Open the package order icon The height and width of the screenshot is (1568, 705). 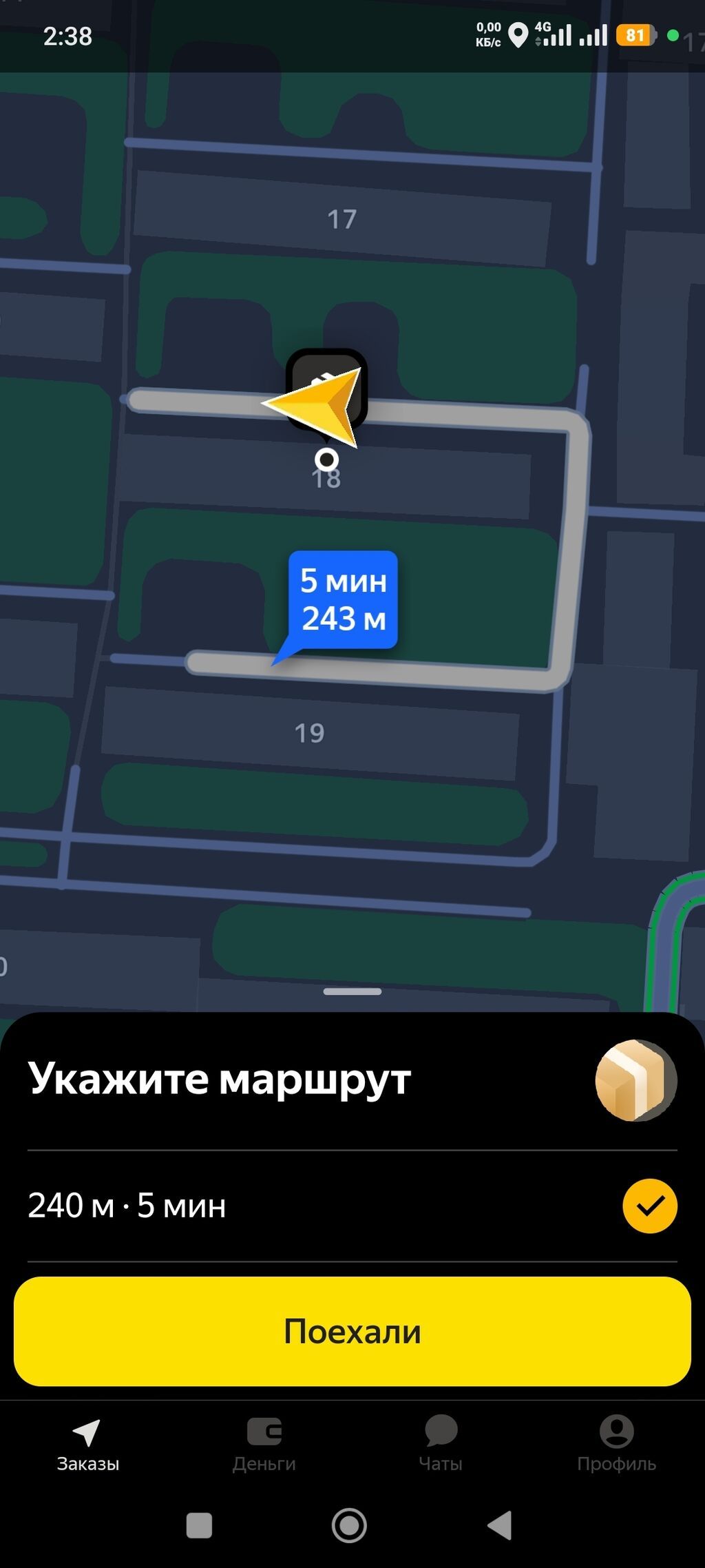pos(635,1080)
